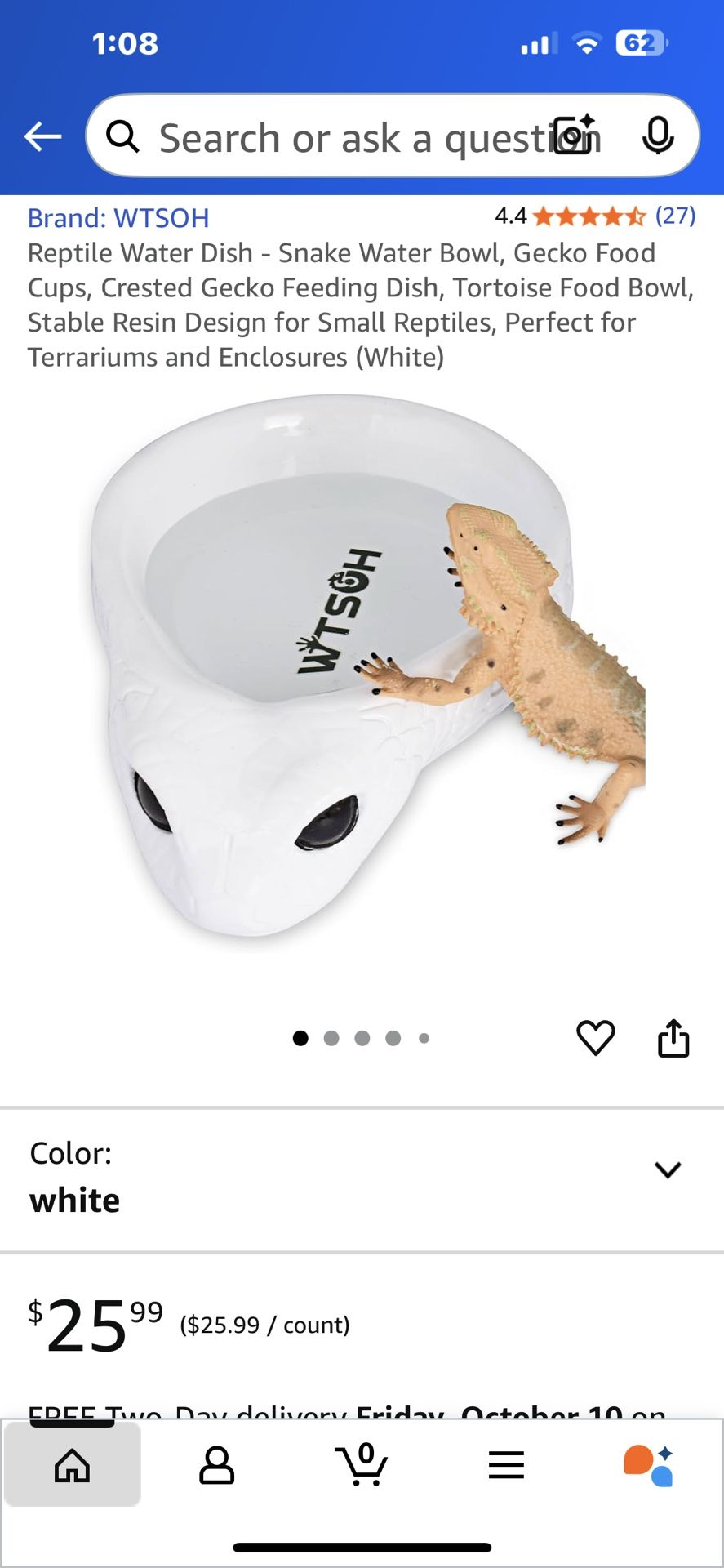Image resolution: width=724 pixels, height=1568 pixels.
Task: Open the reptile water dish product image
Action: pyautogui.click(x=362, y=670)
